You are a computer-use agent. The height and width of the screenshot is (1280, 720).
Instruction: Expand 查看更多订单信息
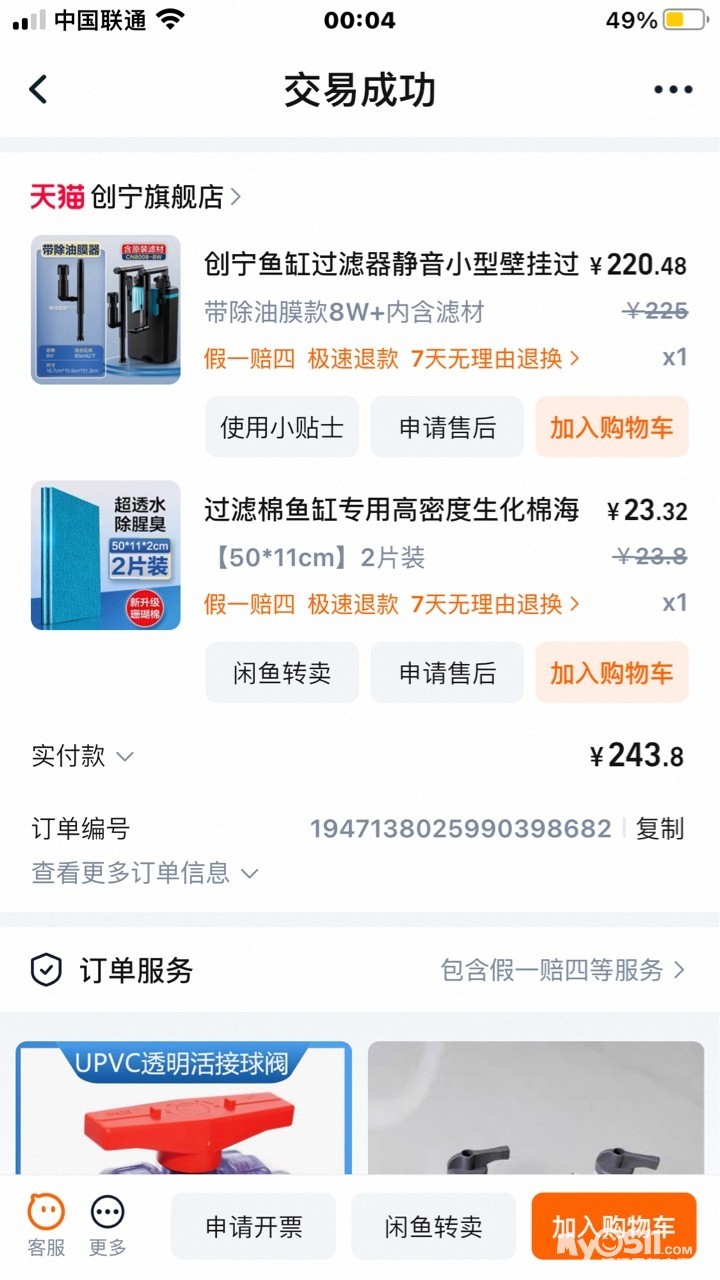145,873
